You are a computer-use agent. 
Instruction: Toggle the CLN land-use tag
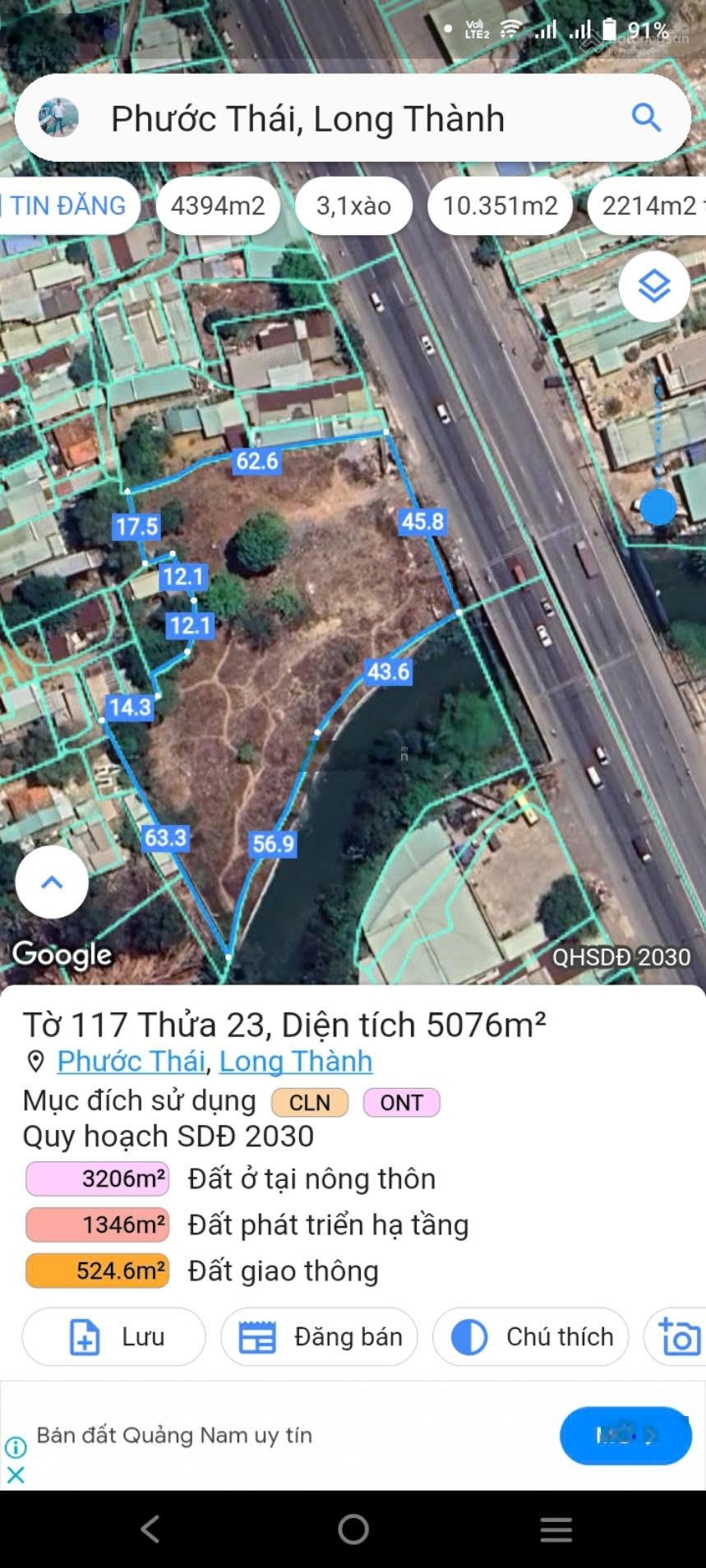(x=308, y=1102)
